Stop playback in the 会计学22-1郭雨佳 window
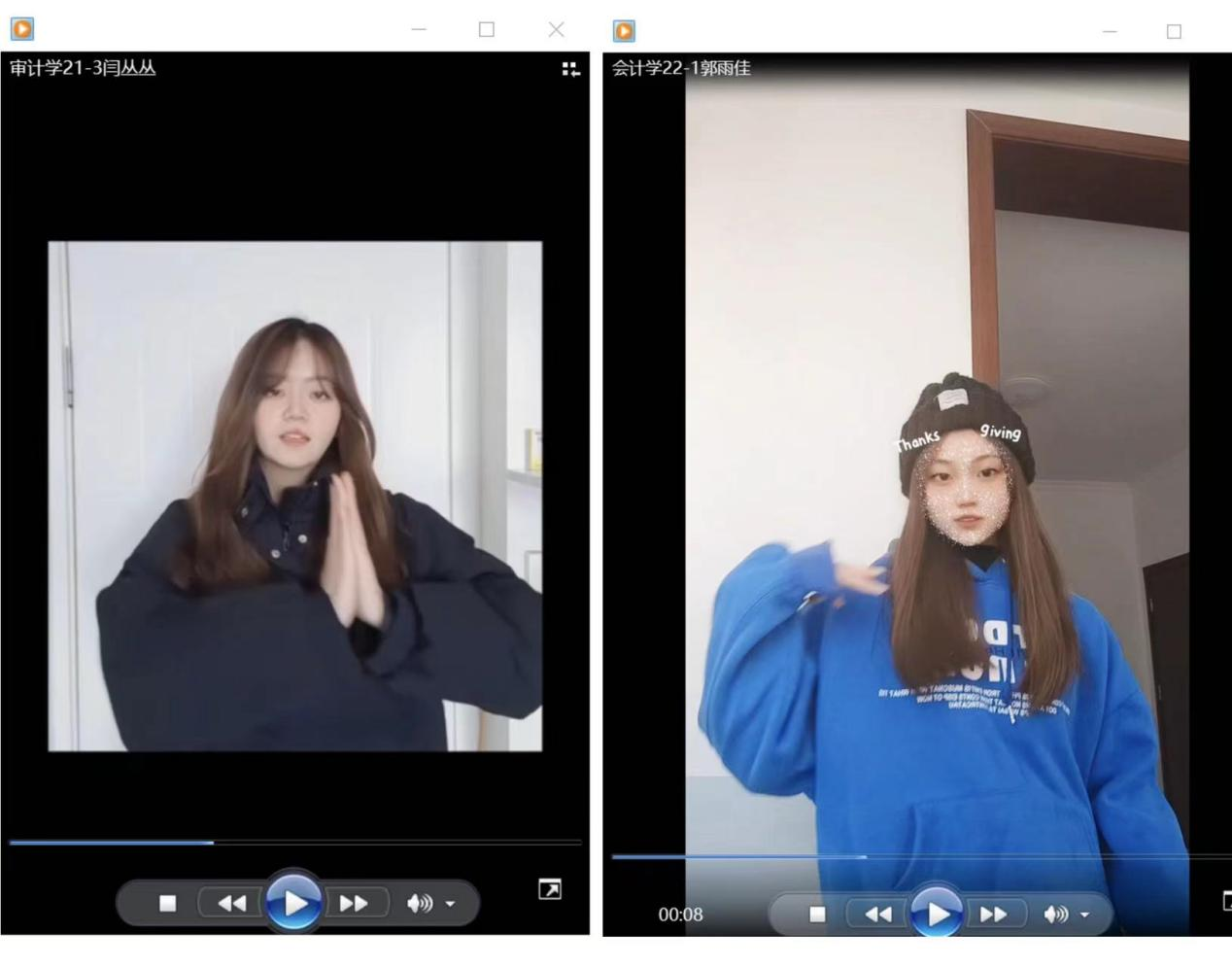This screenshot has height=967, width=1232. (x=817, y=914)
